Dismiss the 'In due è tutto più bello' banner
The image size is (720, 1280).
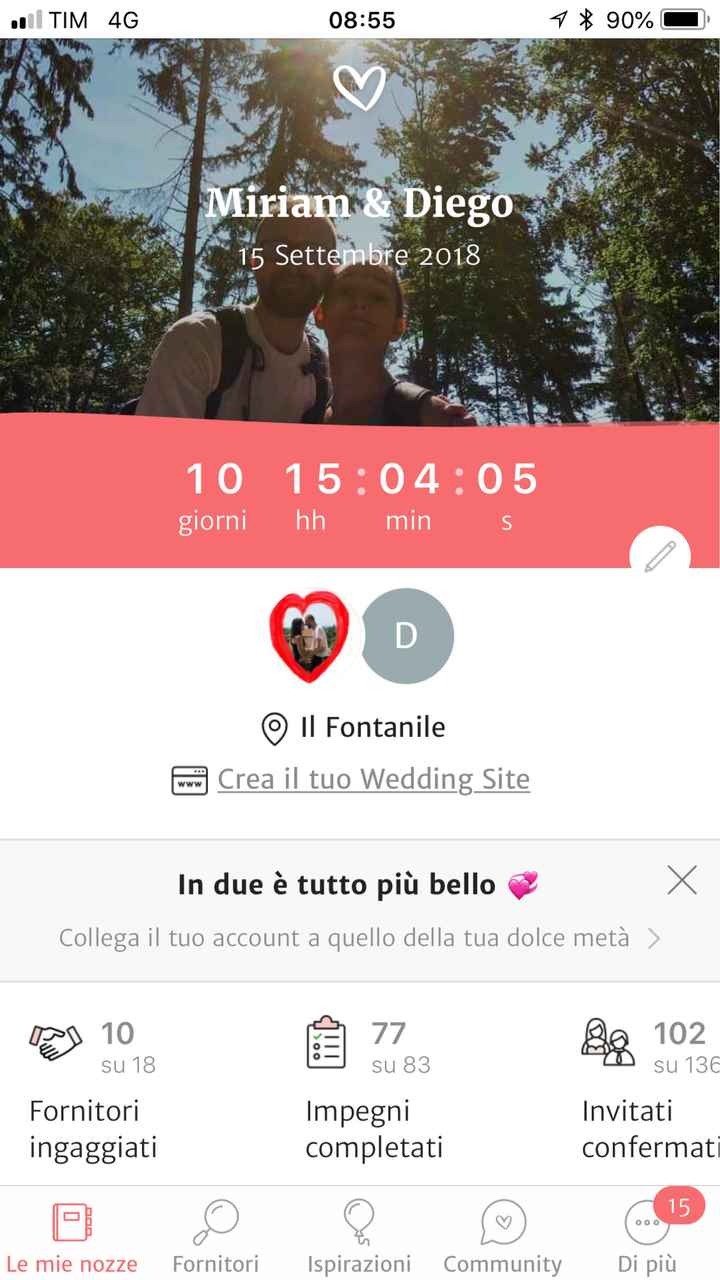pos(682,880)
